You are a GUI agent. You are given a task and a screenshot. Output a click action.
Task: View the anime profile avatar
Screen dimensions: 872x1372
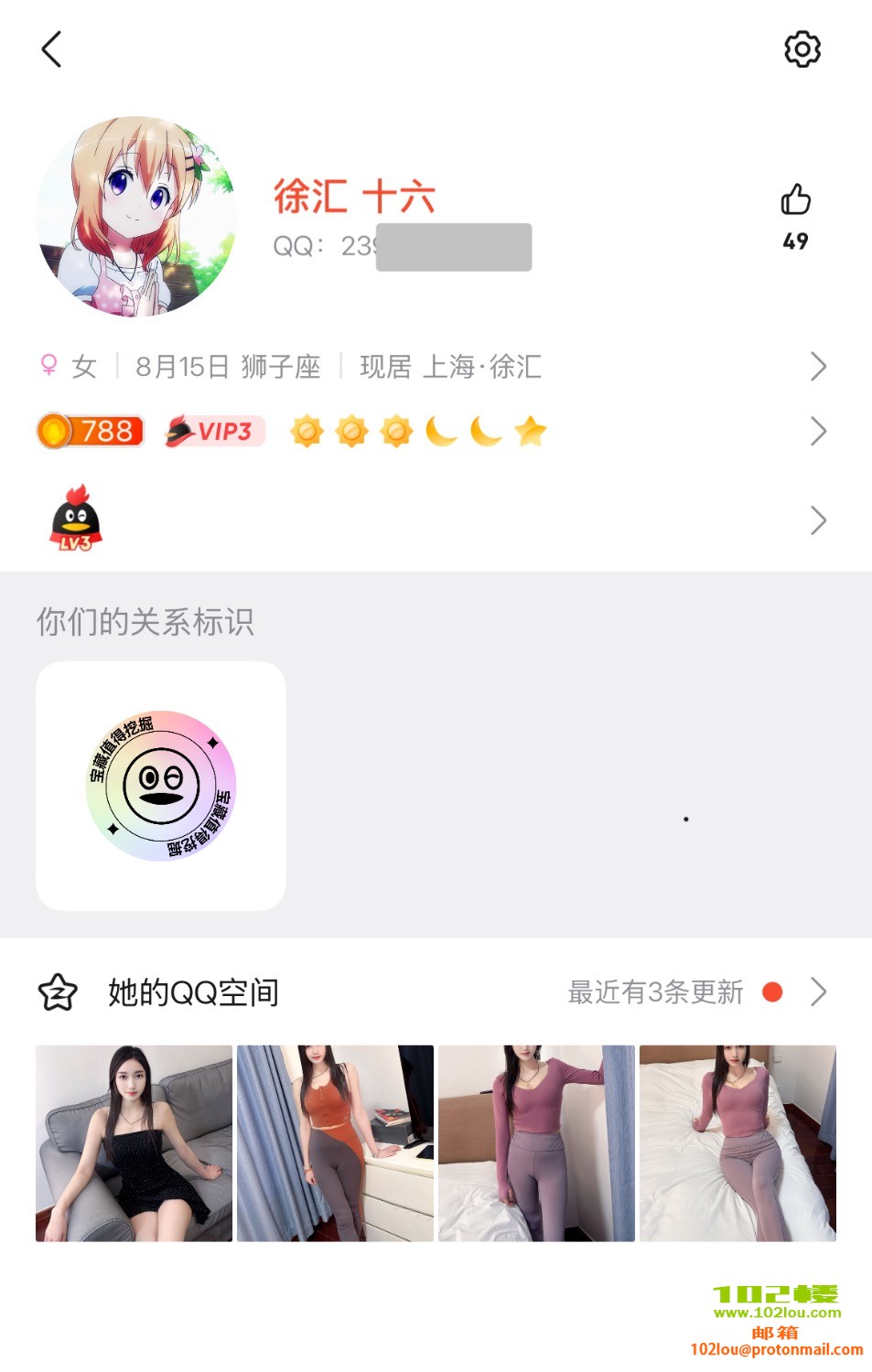coord(136,217)
